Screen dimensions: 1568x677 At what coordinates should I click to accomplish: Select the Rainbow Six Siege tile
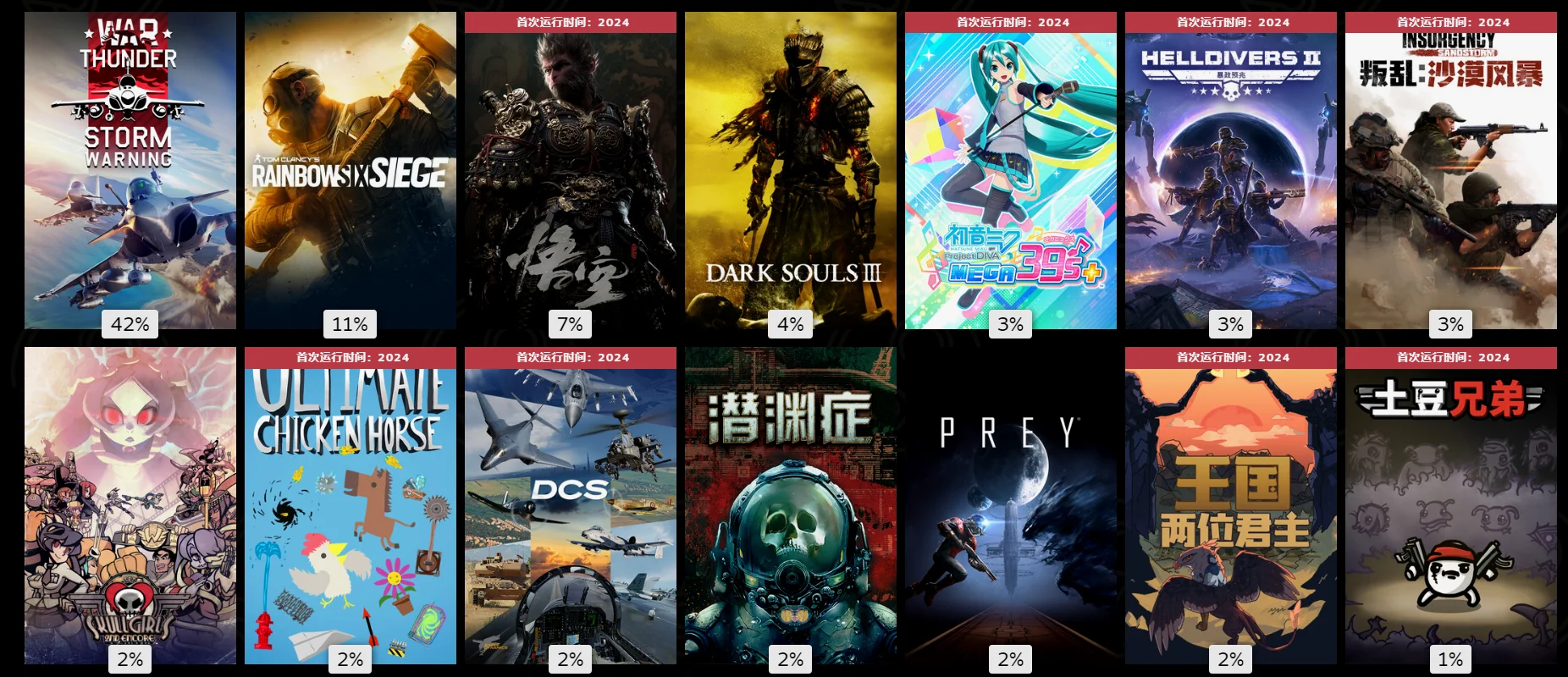(x=351, y=169)
